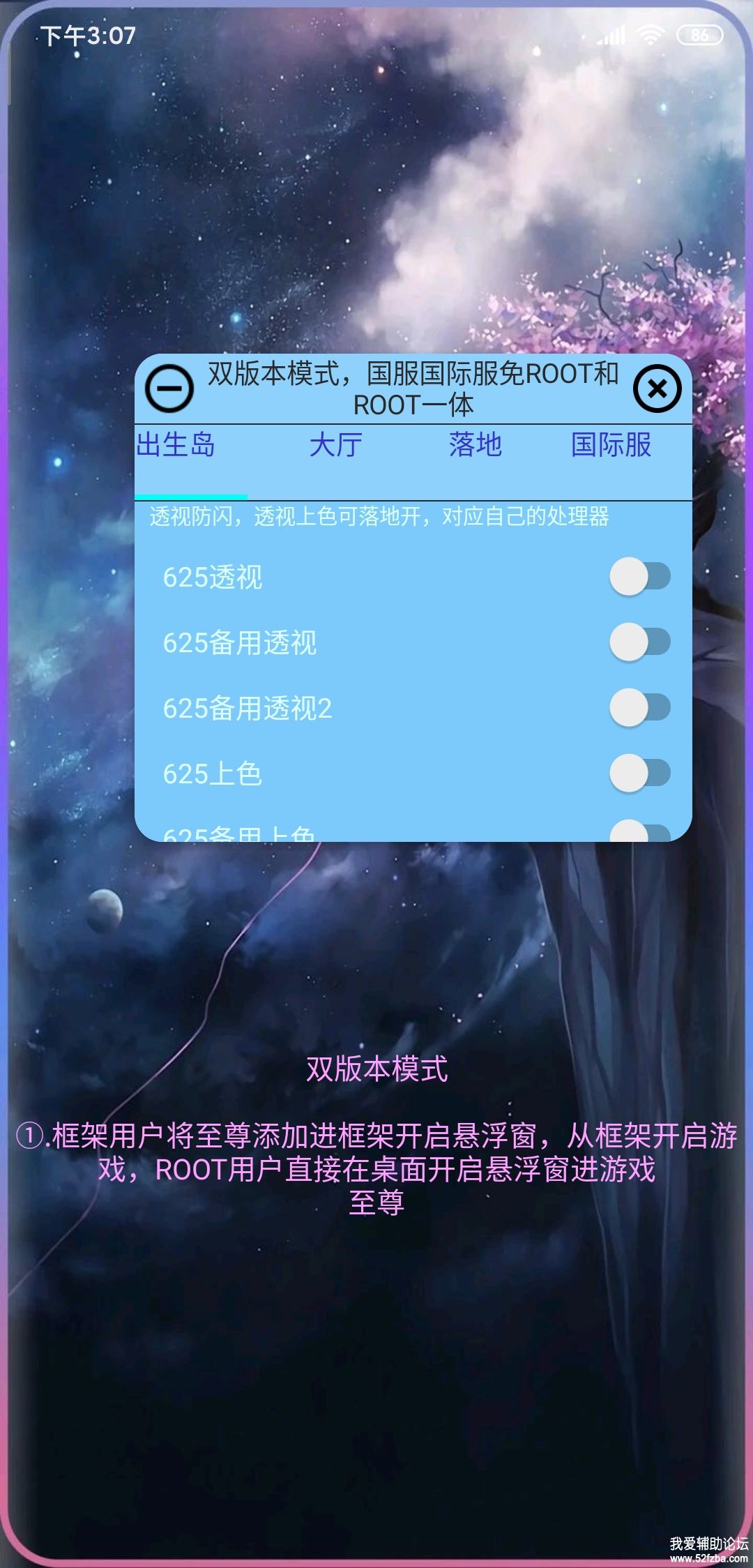This screenshot has width=753, height=1568.
Task: Select the 出生岛 tab
Action: (176, 445)
